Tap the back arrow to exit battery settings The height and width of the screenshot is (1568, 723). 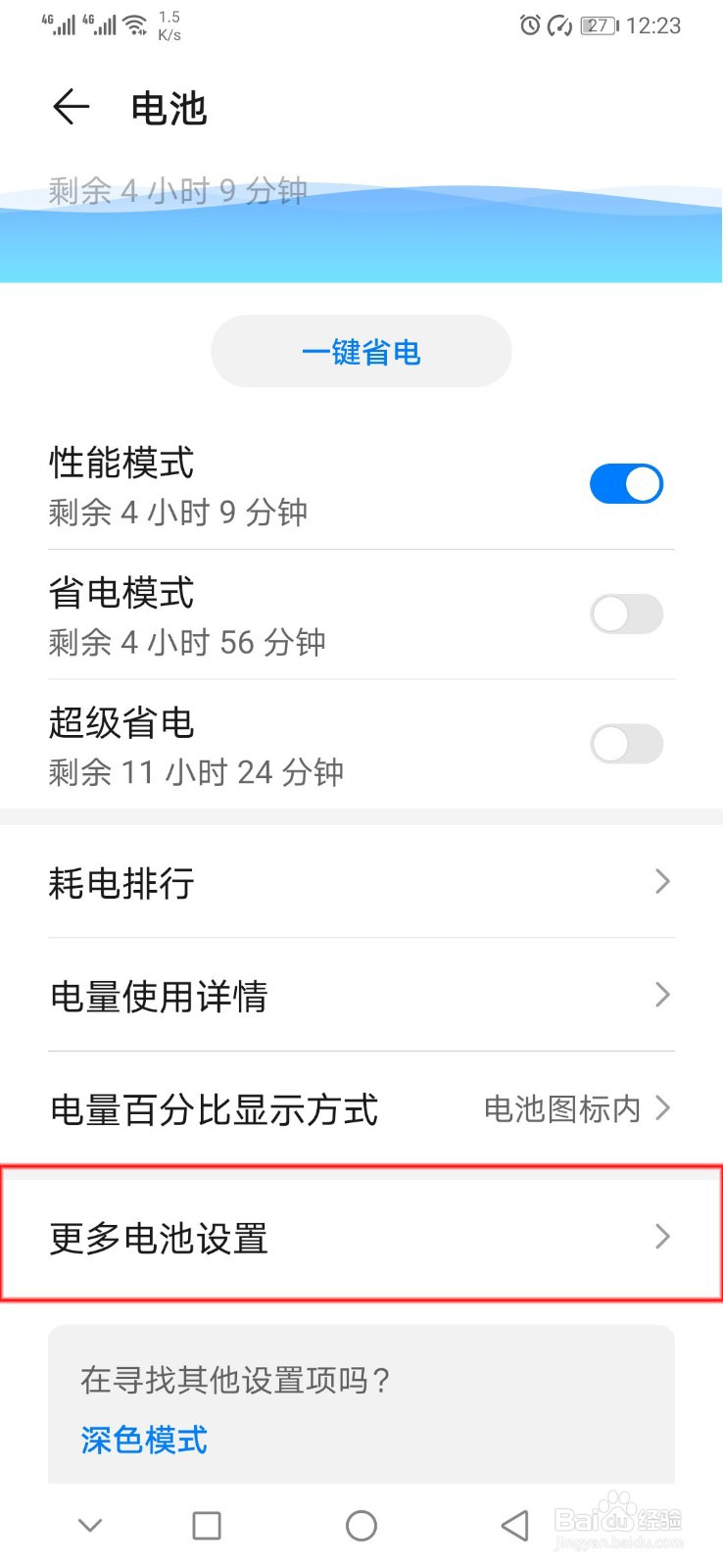[70, 108]
